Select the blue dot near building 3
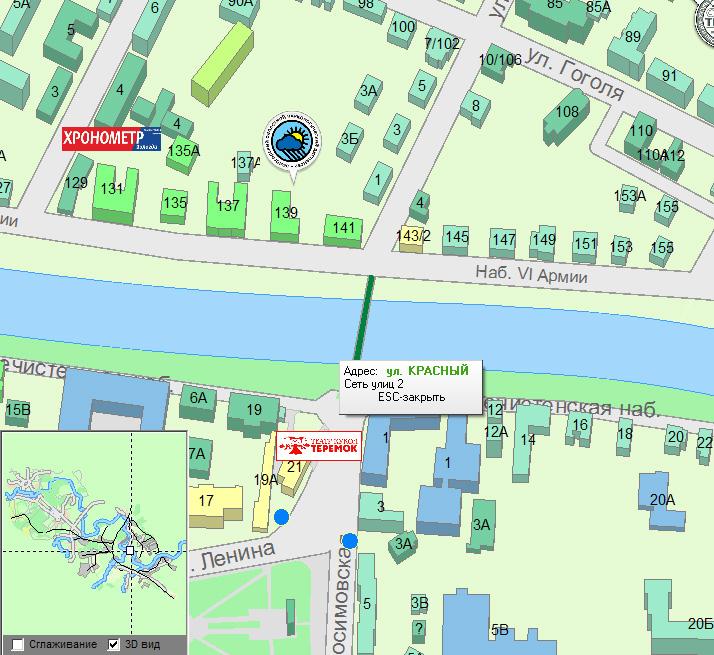The width and height of the screenshot is (714, 655). (350, 540)
